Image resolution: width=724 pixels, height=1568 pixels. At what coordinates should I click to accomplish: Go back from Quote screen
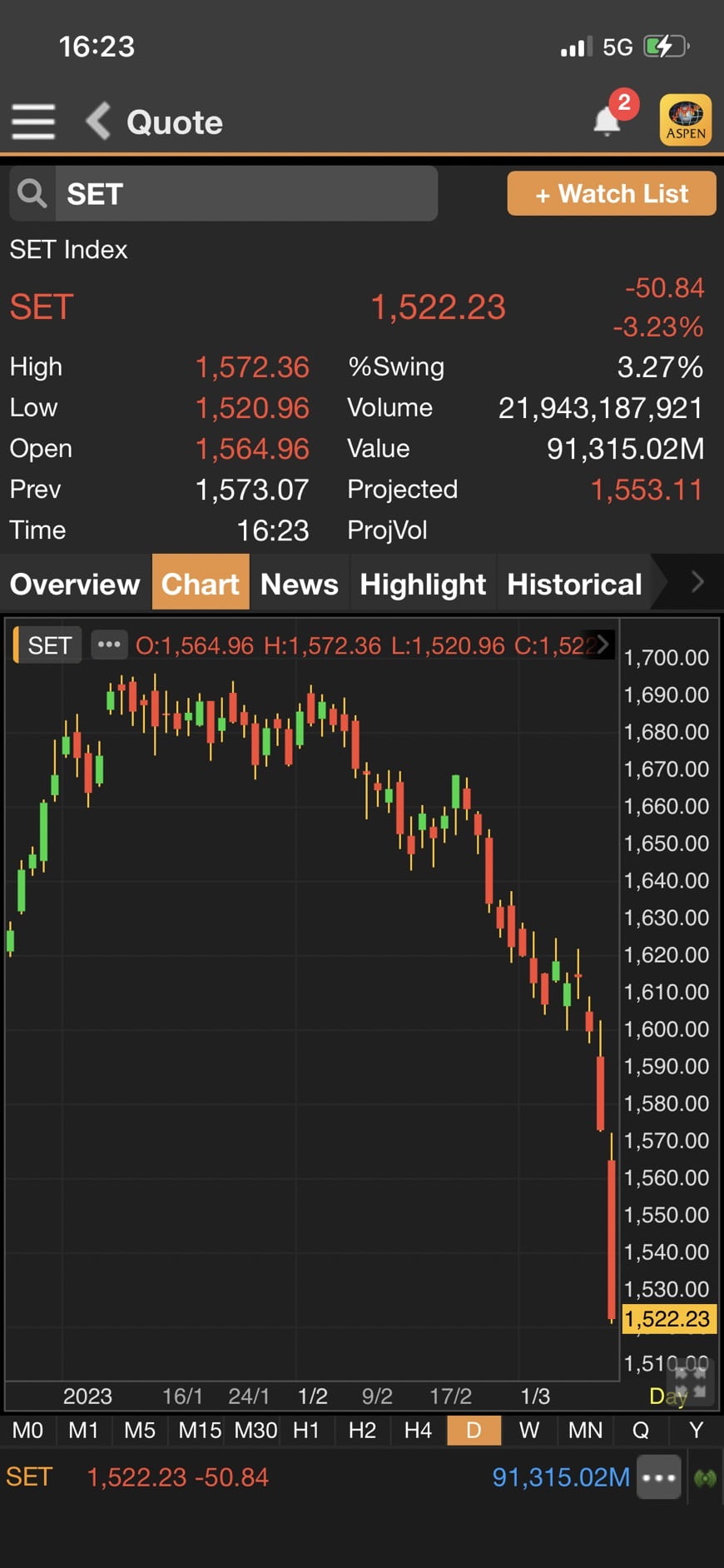[98, 122]
